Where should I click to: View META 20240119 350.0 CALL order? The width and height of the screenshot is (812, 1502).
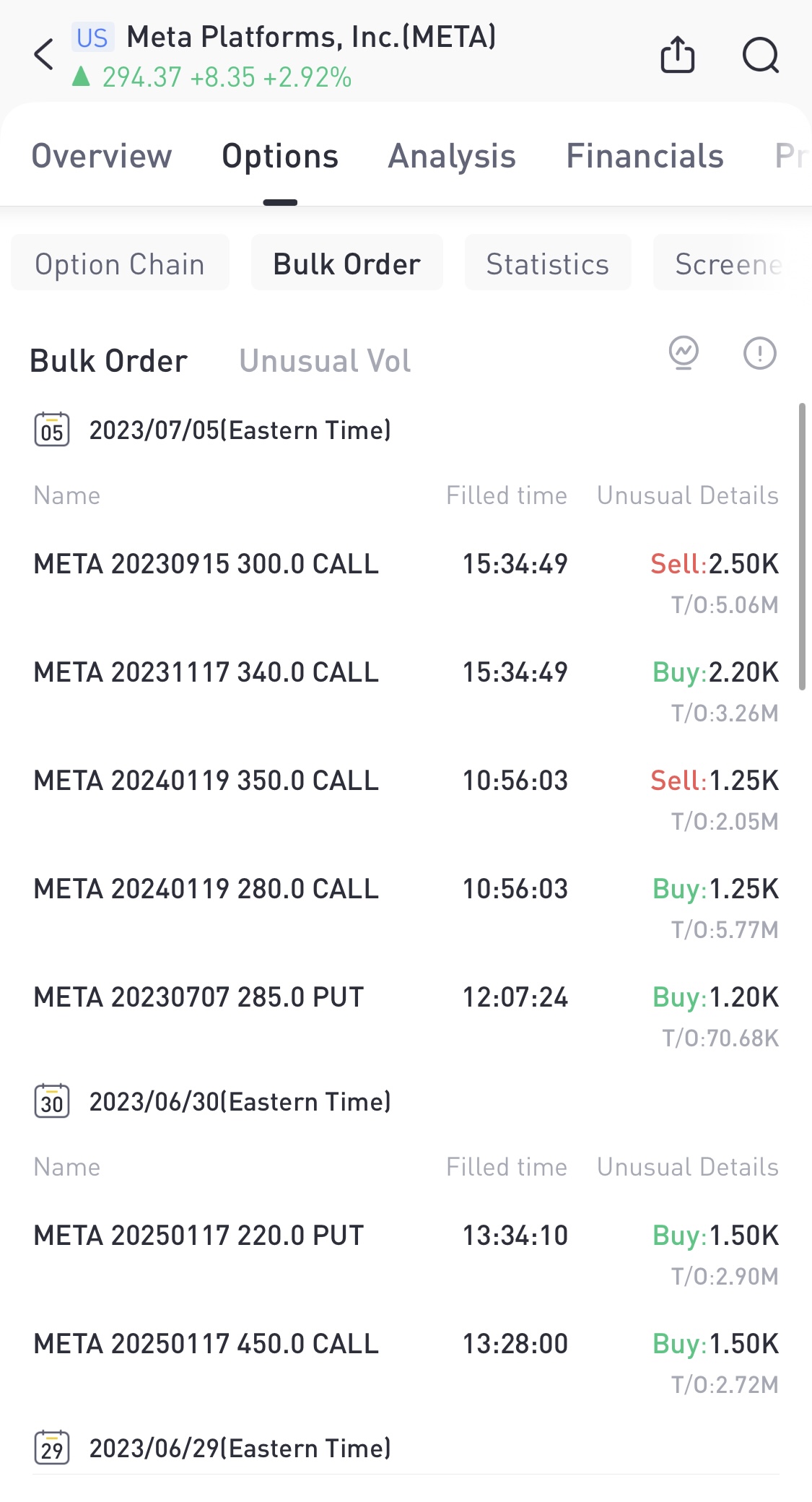(x=206, y=781)
